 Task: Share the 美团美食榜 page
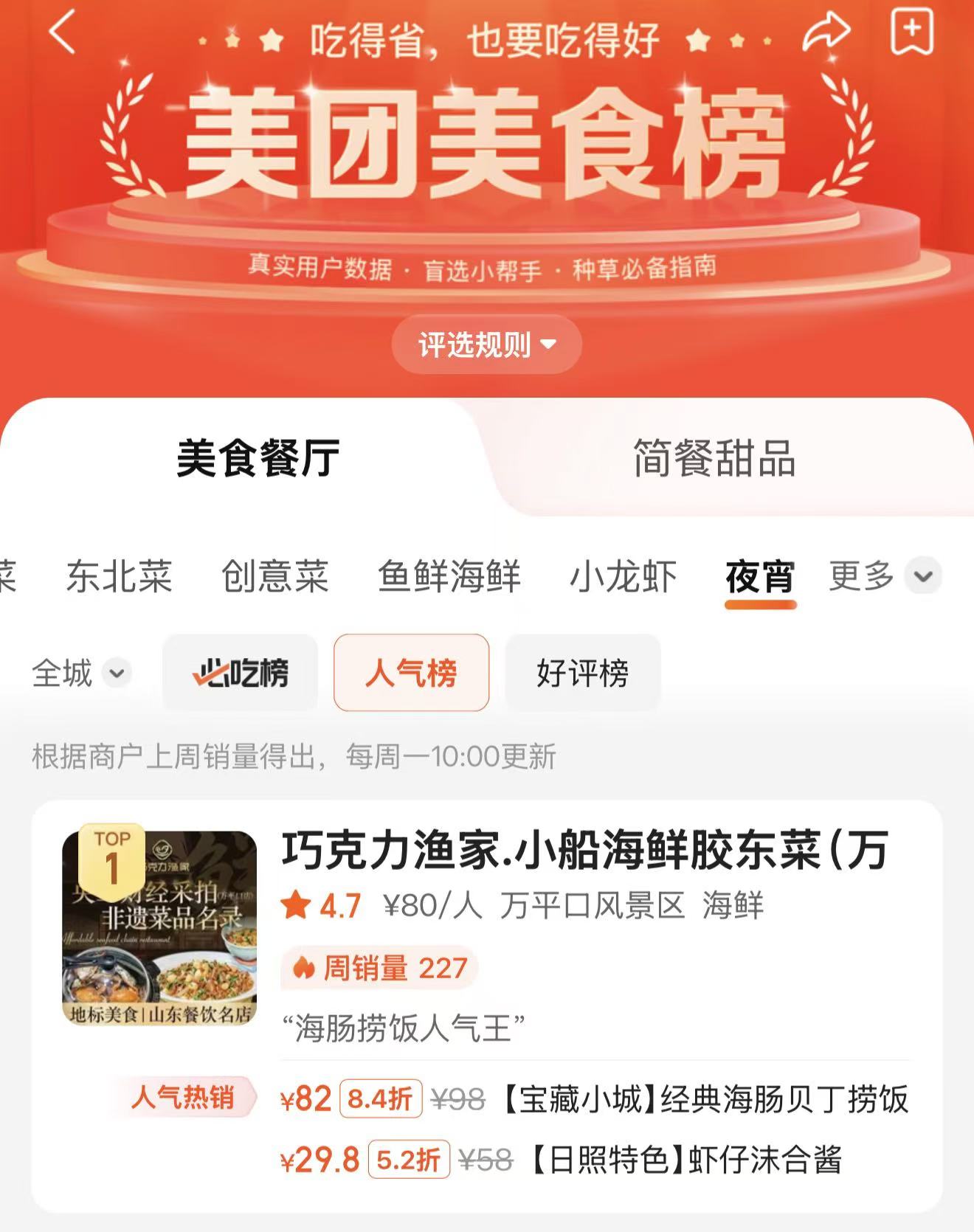(x=826, y=33)
